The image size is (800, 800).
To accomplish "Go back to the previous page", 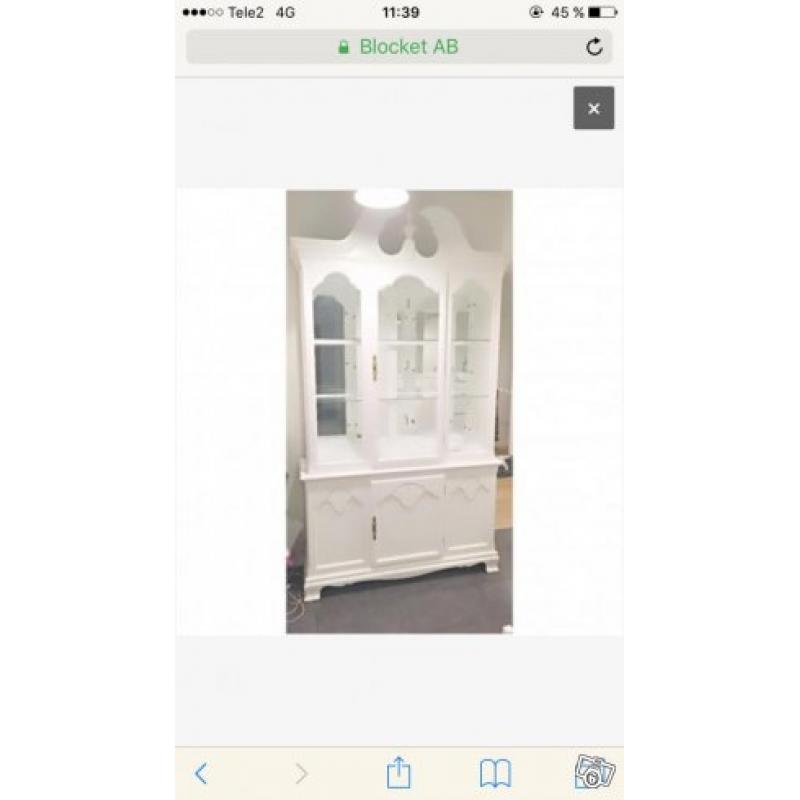I will coord(201,773).
